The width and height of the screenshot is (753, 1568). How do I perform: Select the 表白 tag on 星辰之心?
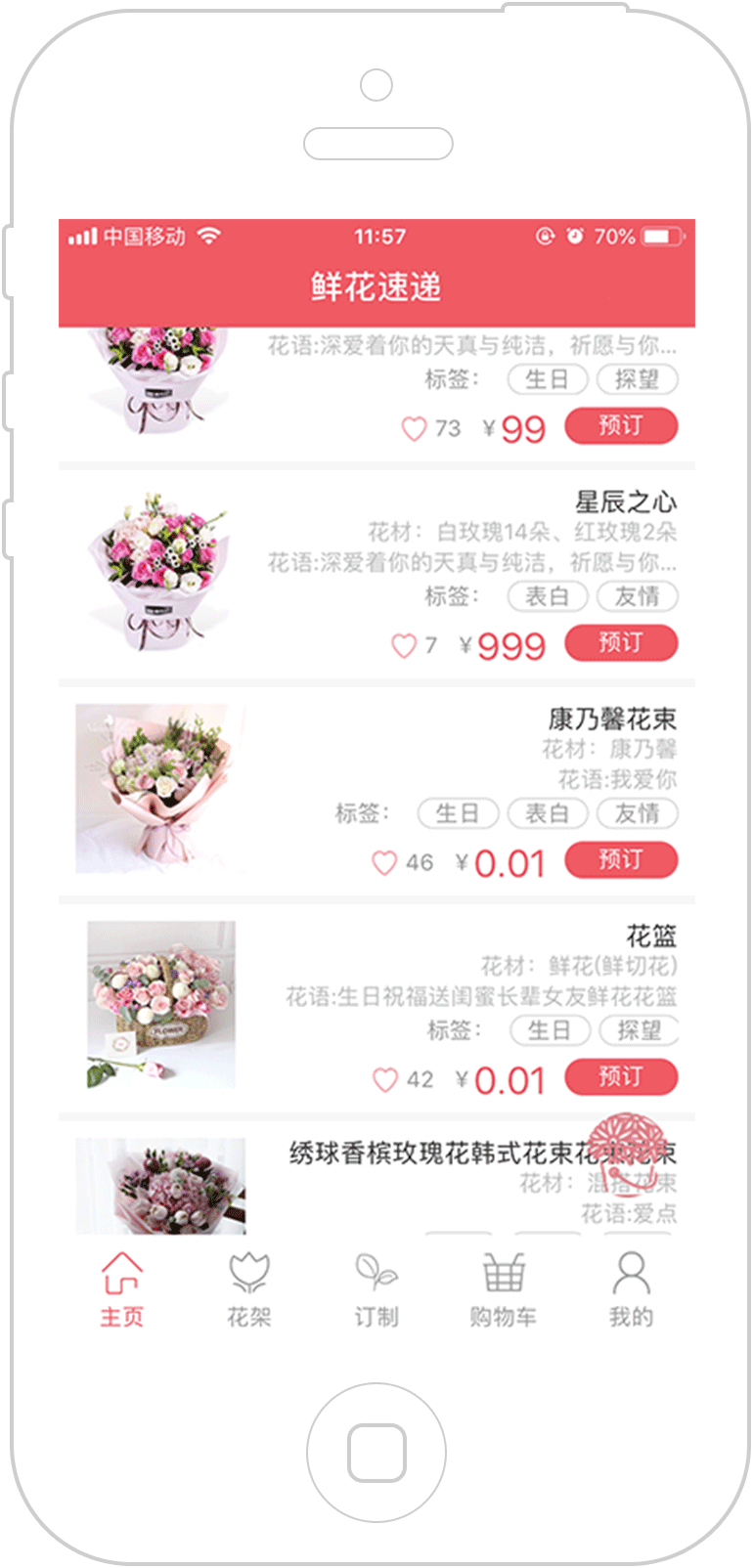coord(548,596)
